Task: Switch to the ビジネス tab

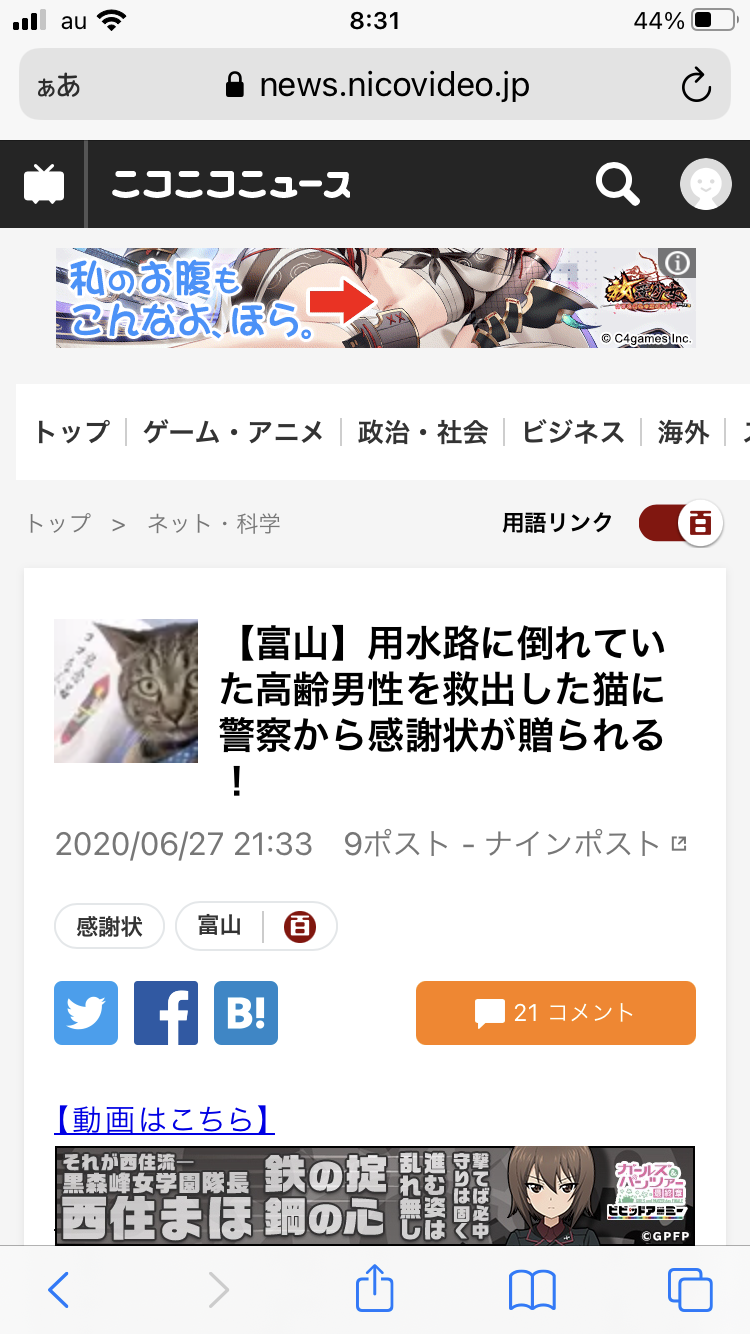Action: coord(573,432)
